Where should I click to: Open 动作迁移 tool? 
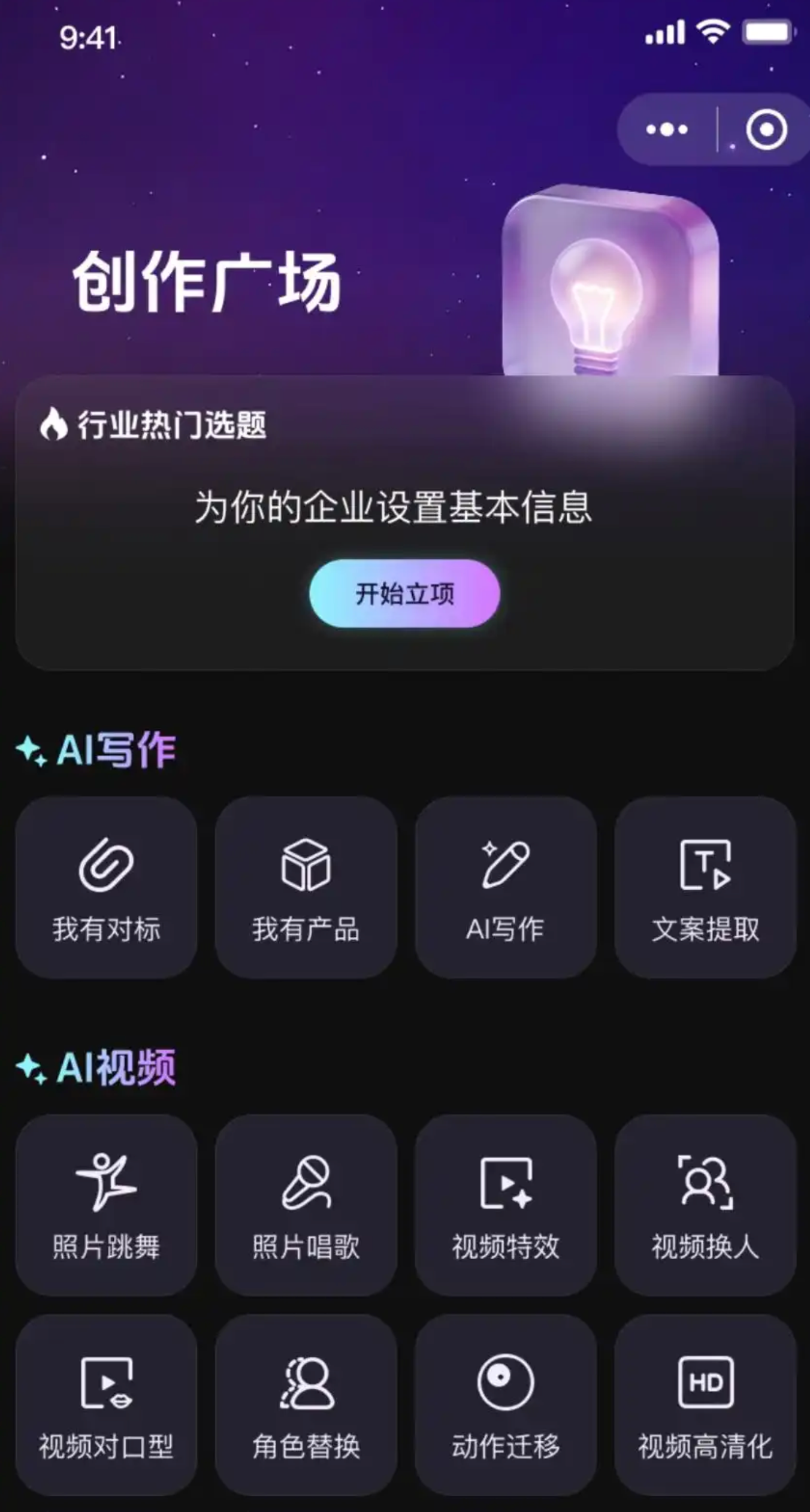(x=505, y=1405)
